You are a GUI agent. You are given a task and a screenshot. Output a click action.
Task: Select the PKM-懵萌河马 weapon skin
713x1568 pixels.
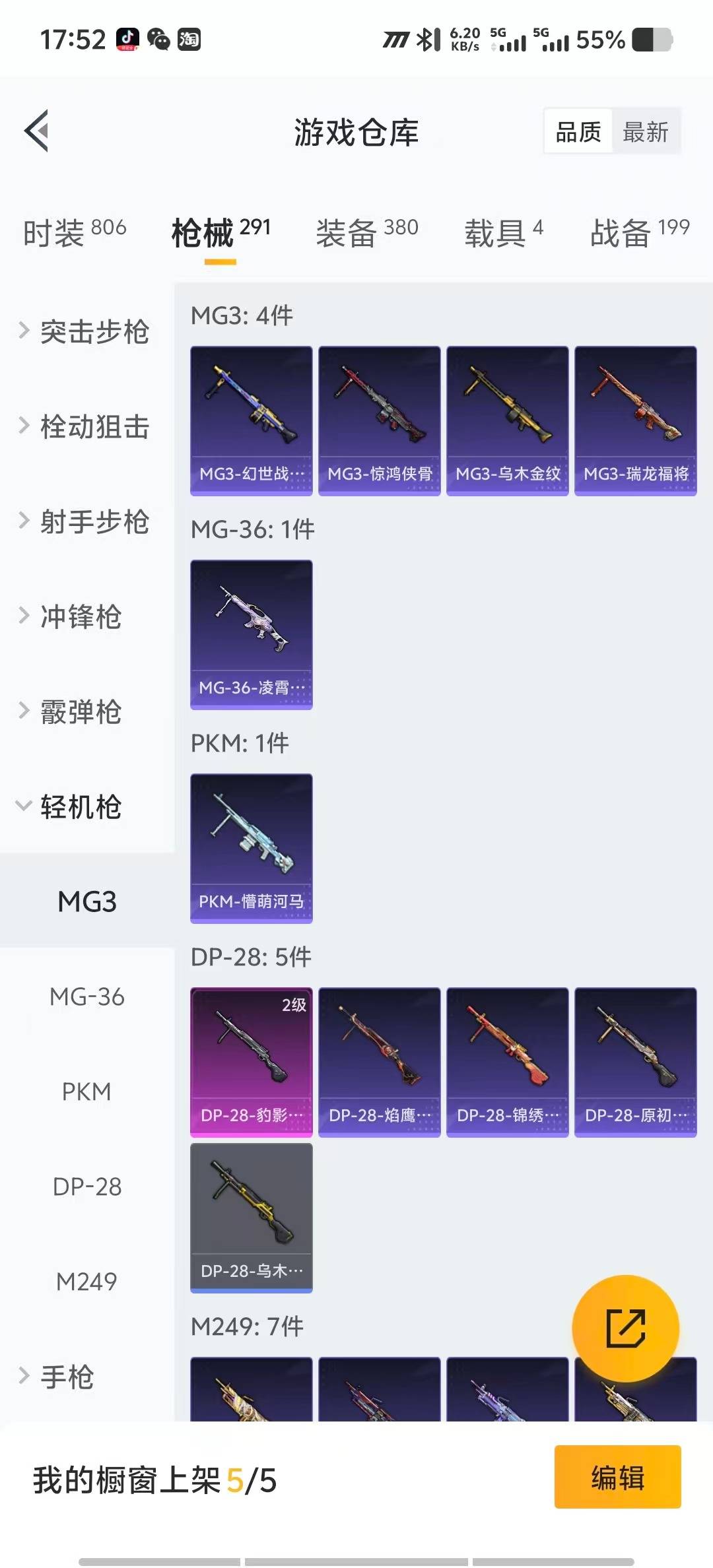[251, 850]
